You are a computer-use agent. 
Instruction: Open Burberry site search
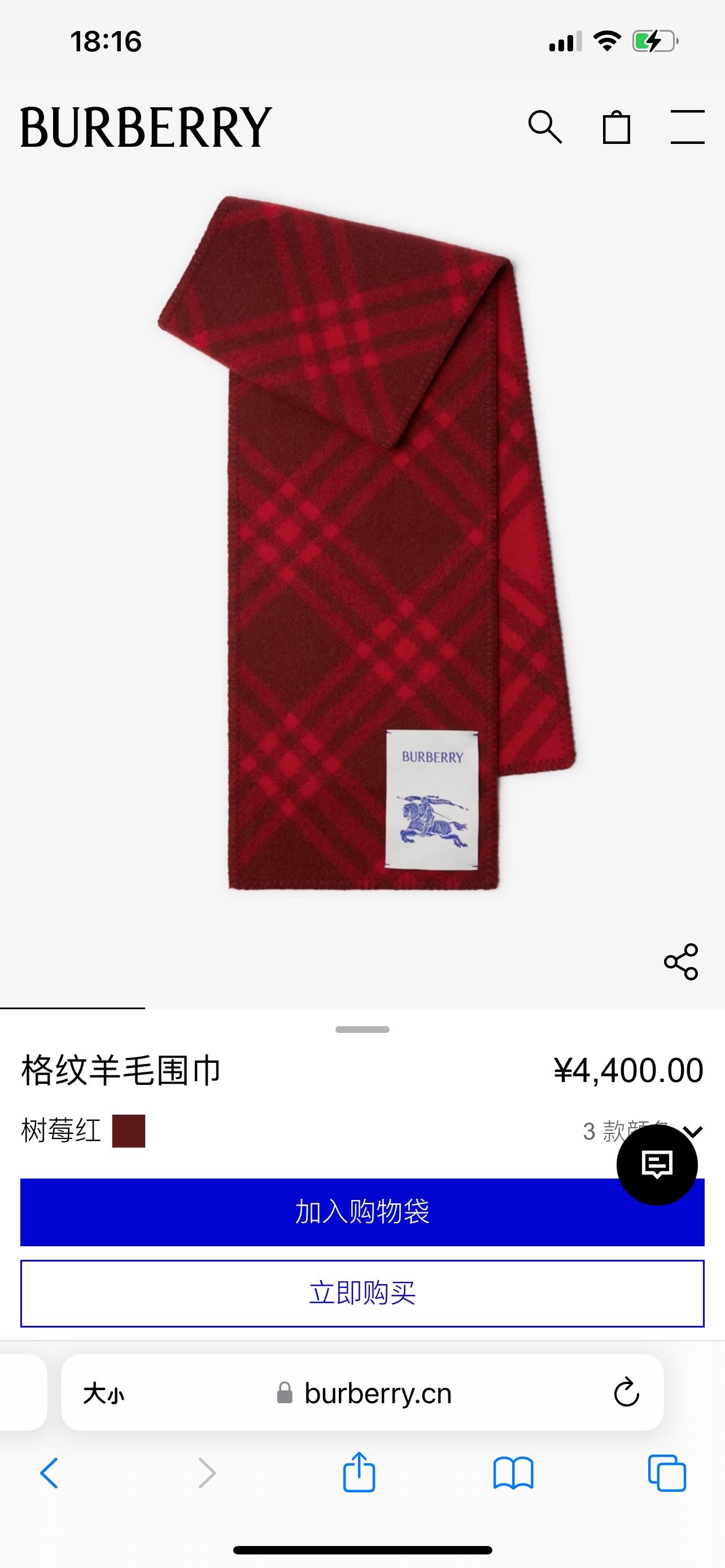(x=545, y=127)
